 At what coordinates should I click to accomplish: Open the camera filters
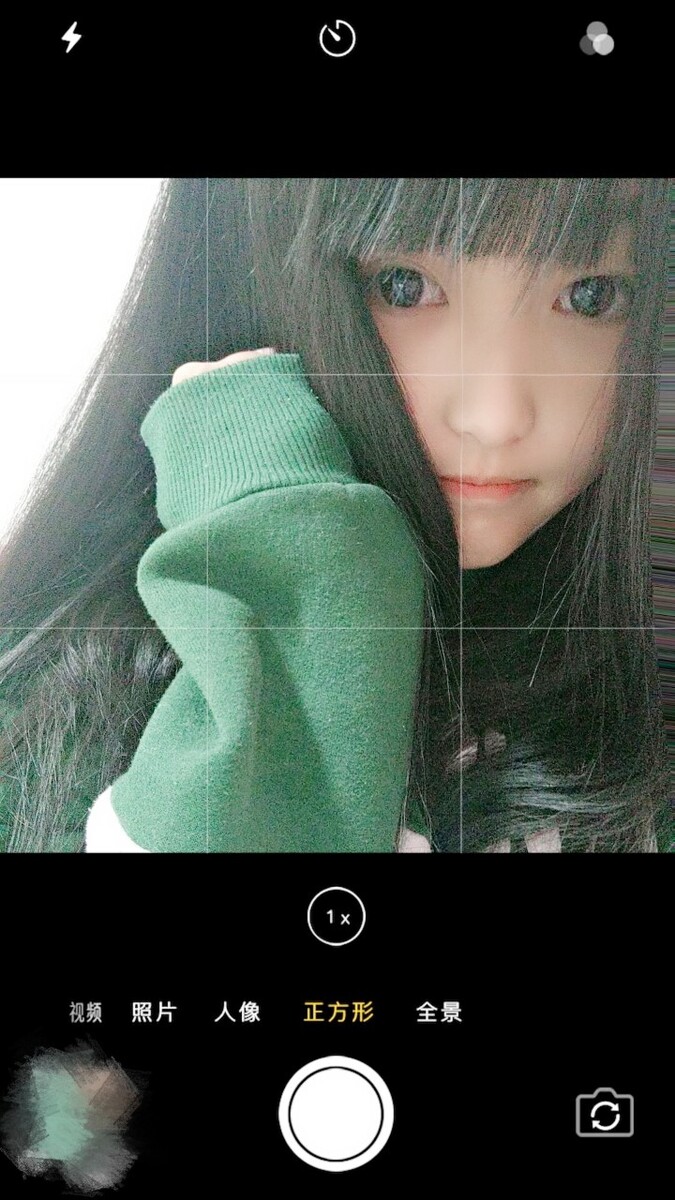597,39
